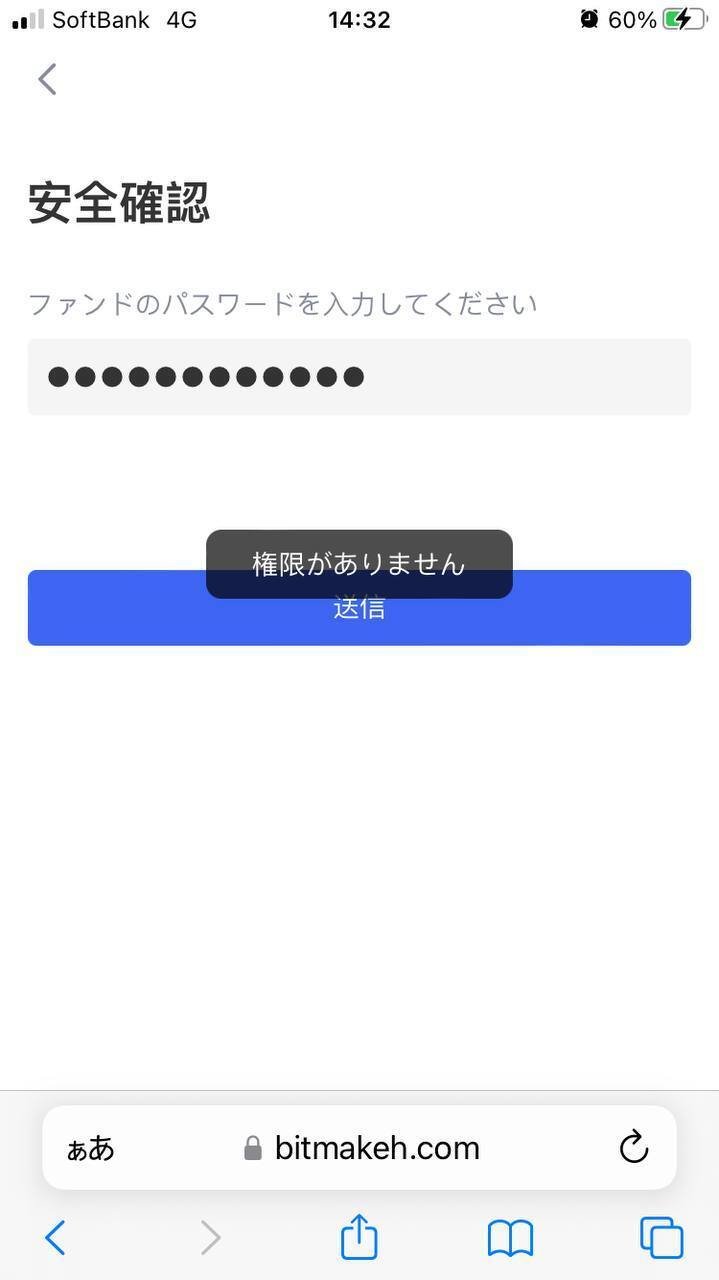Reload the bitmakeh.com page

[634, 1147]
